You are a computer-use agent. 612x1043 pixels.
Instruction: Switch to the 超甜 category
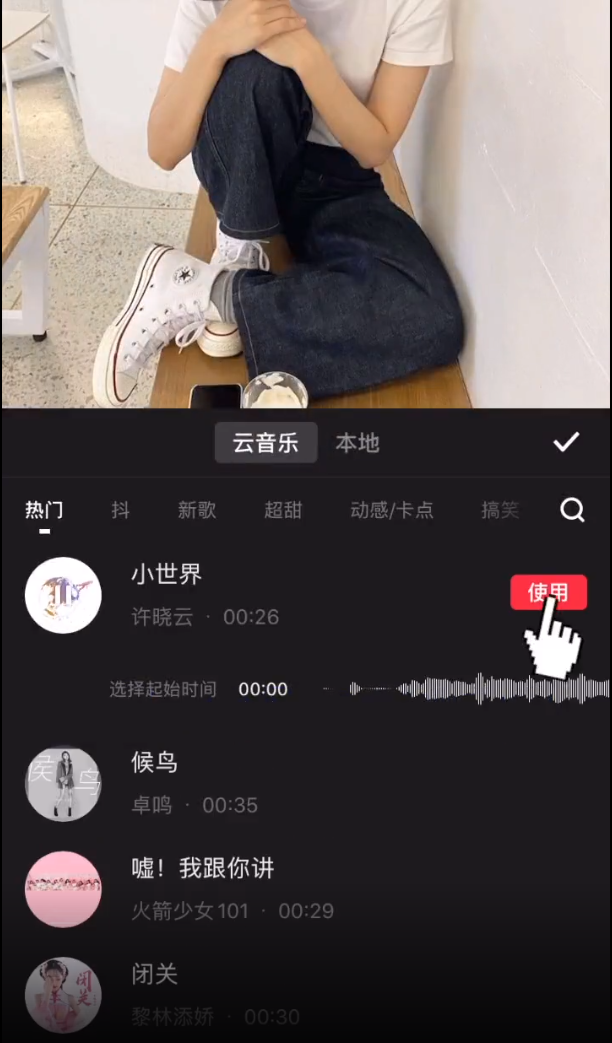283,510
